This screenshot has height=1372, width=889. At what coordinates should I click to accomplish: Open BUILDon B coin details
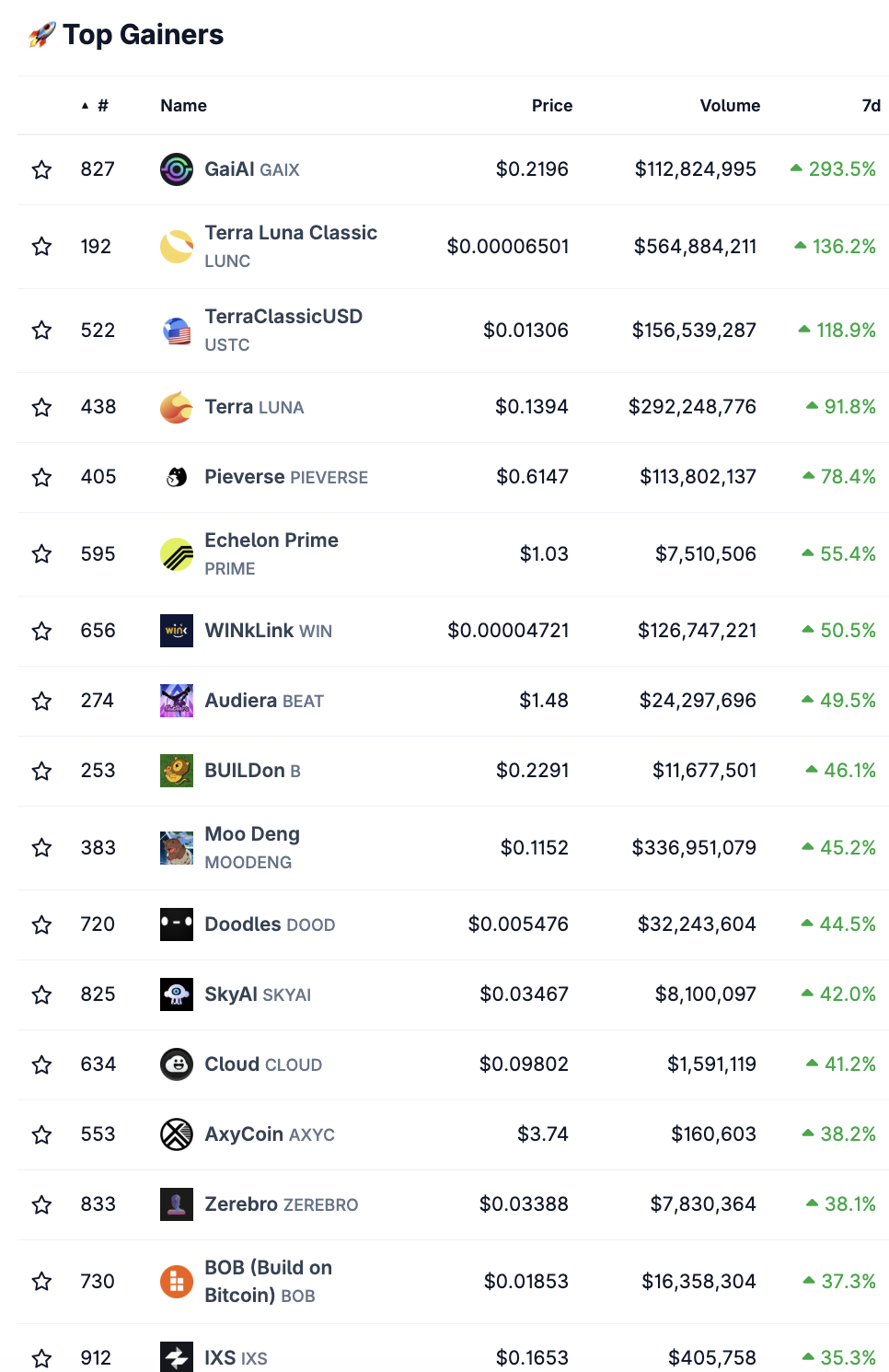coord(252,771)
